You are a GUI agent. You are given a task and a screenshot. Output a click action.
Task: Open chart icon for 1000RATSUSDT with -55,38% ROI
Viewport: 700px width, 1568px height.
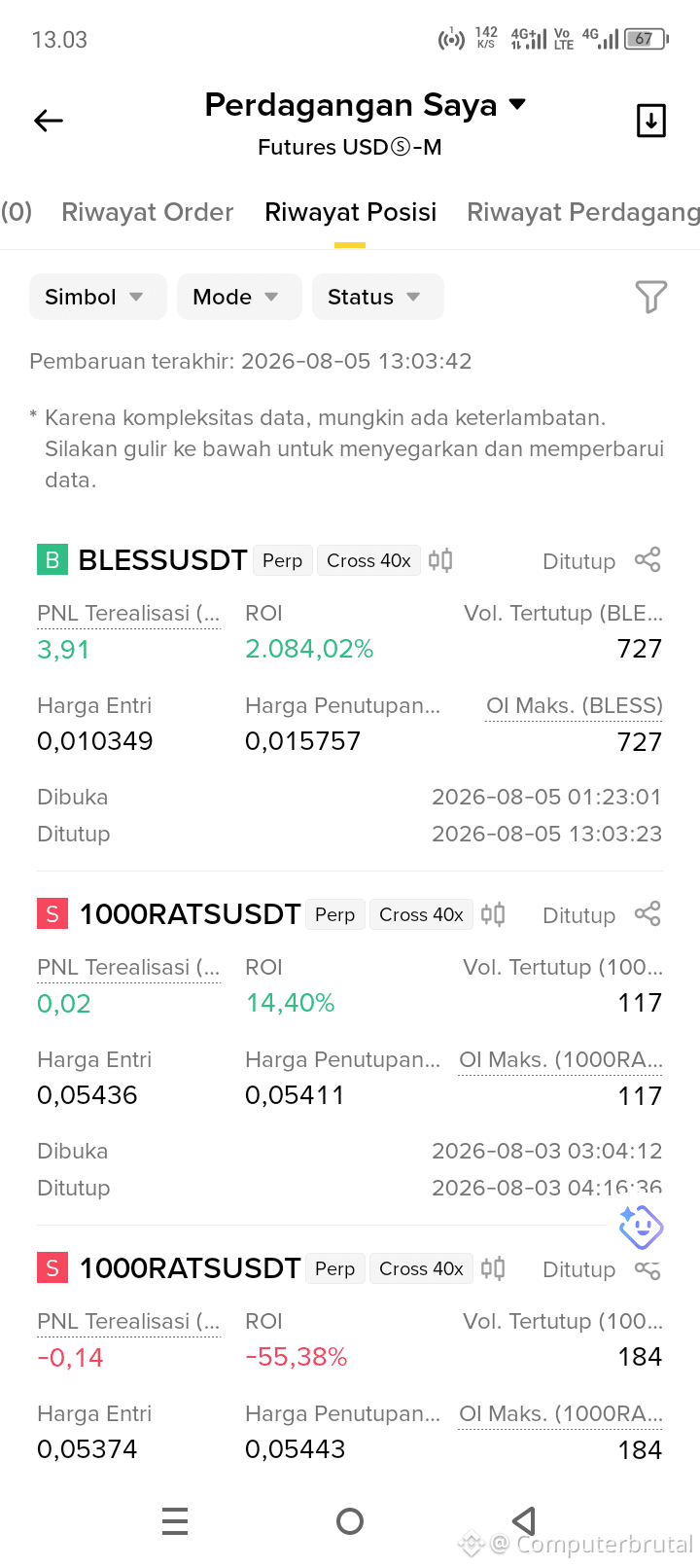[x=493, y=1268]
